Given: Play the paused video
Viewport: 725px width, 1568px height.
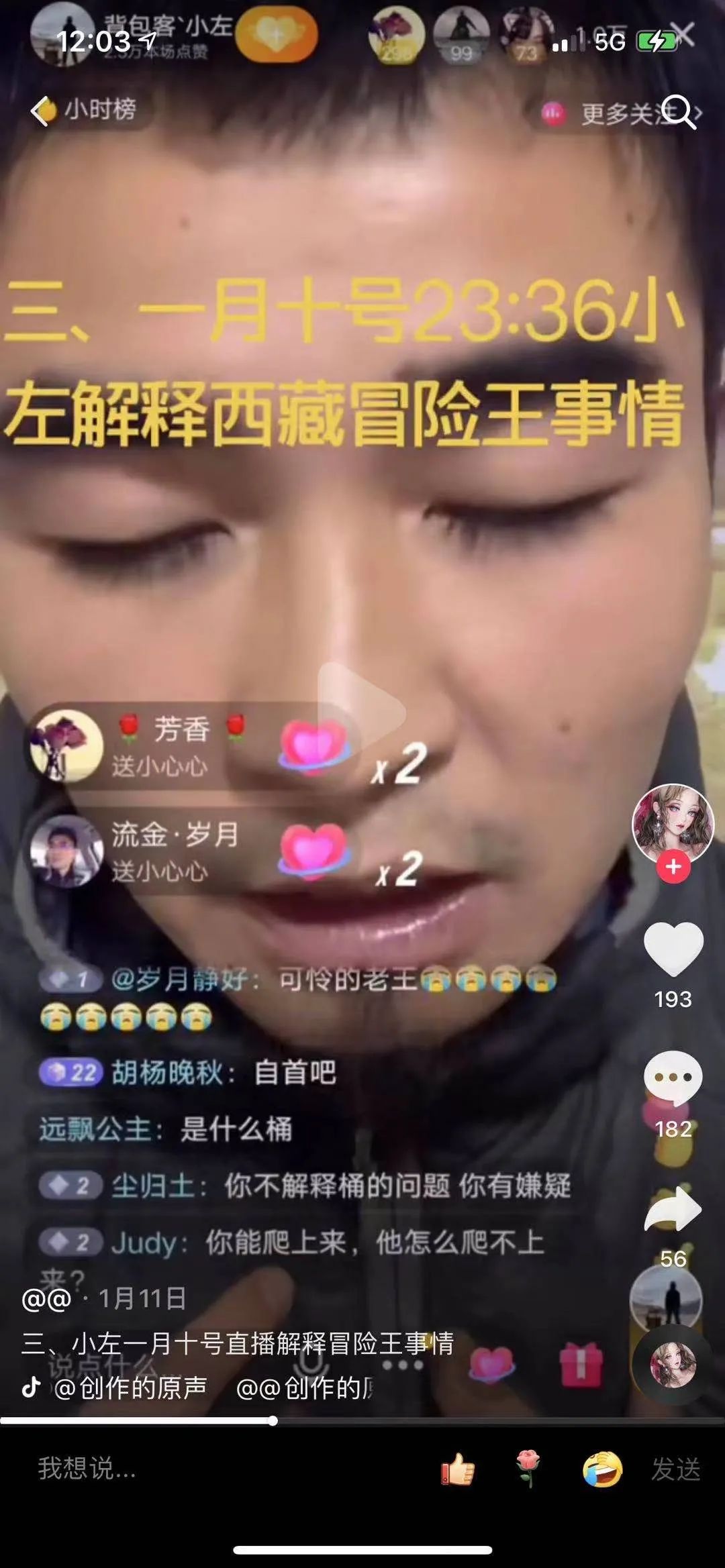Looking at the screenshot, I should 361,711.
